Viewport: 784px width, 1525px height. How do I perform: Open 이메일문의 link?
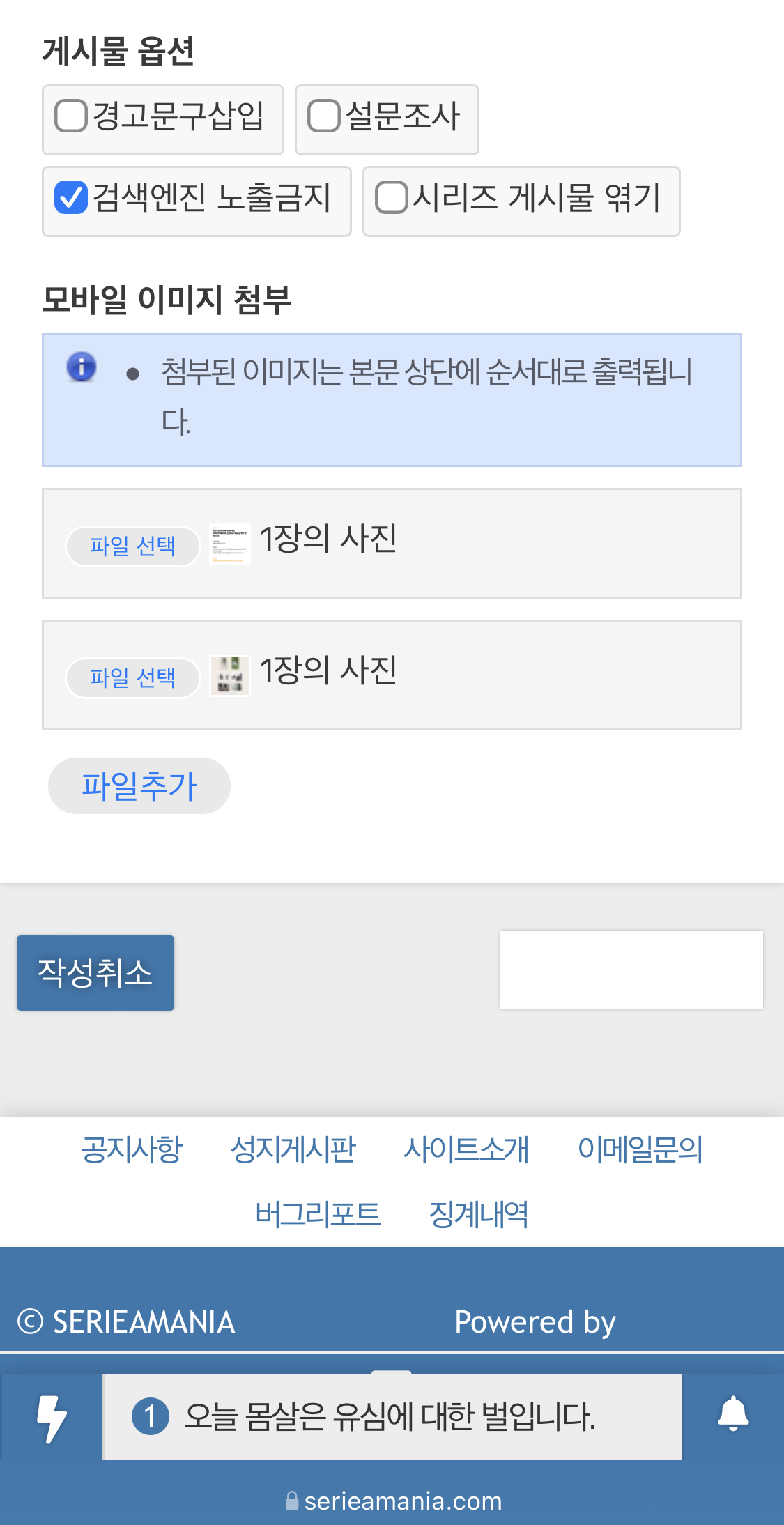tap(640, 1149)
